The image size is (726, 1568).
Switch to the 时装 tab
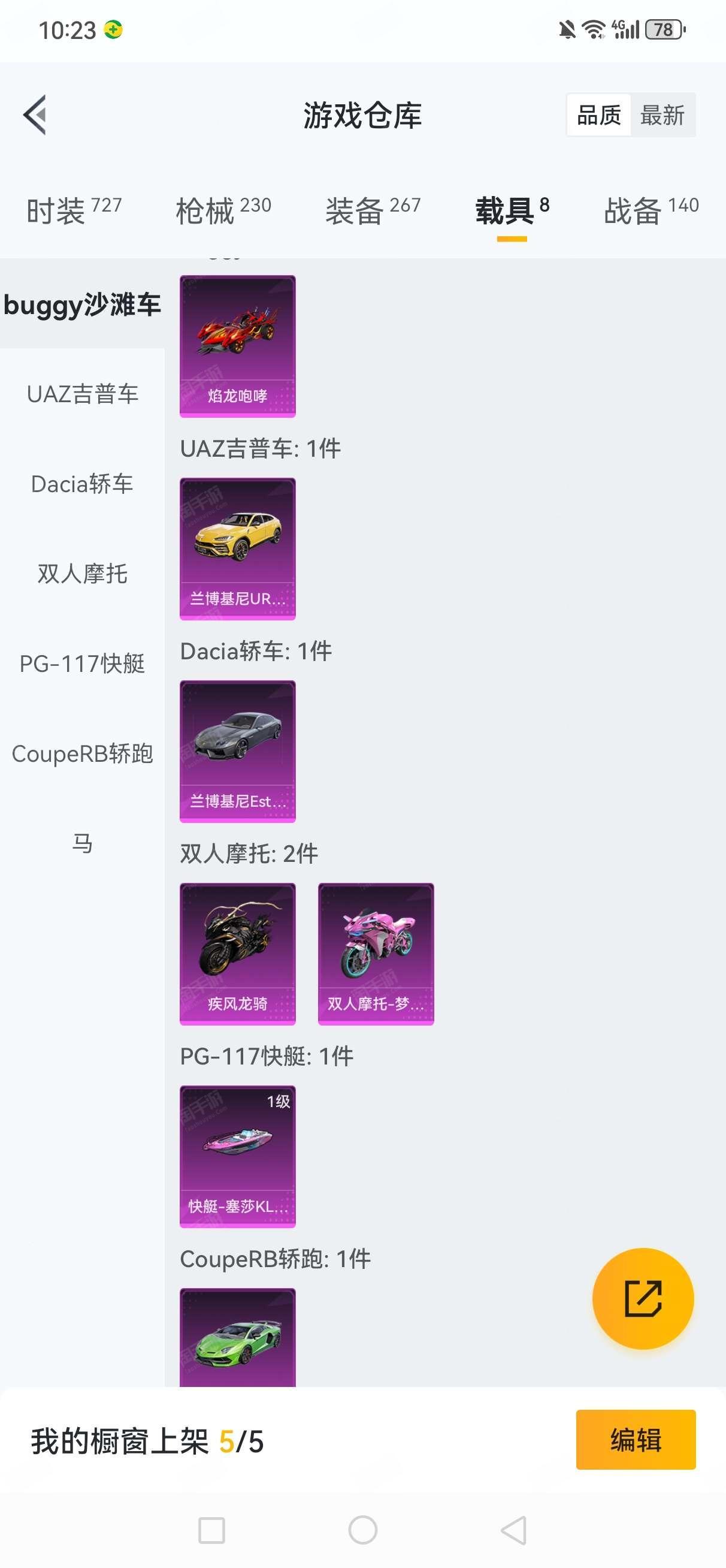[74, 210]
